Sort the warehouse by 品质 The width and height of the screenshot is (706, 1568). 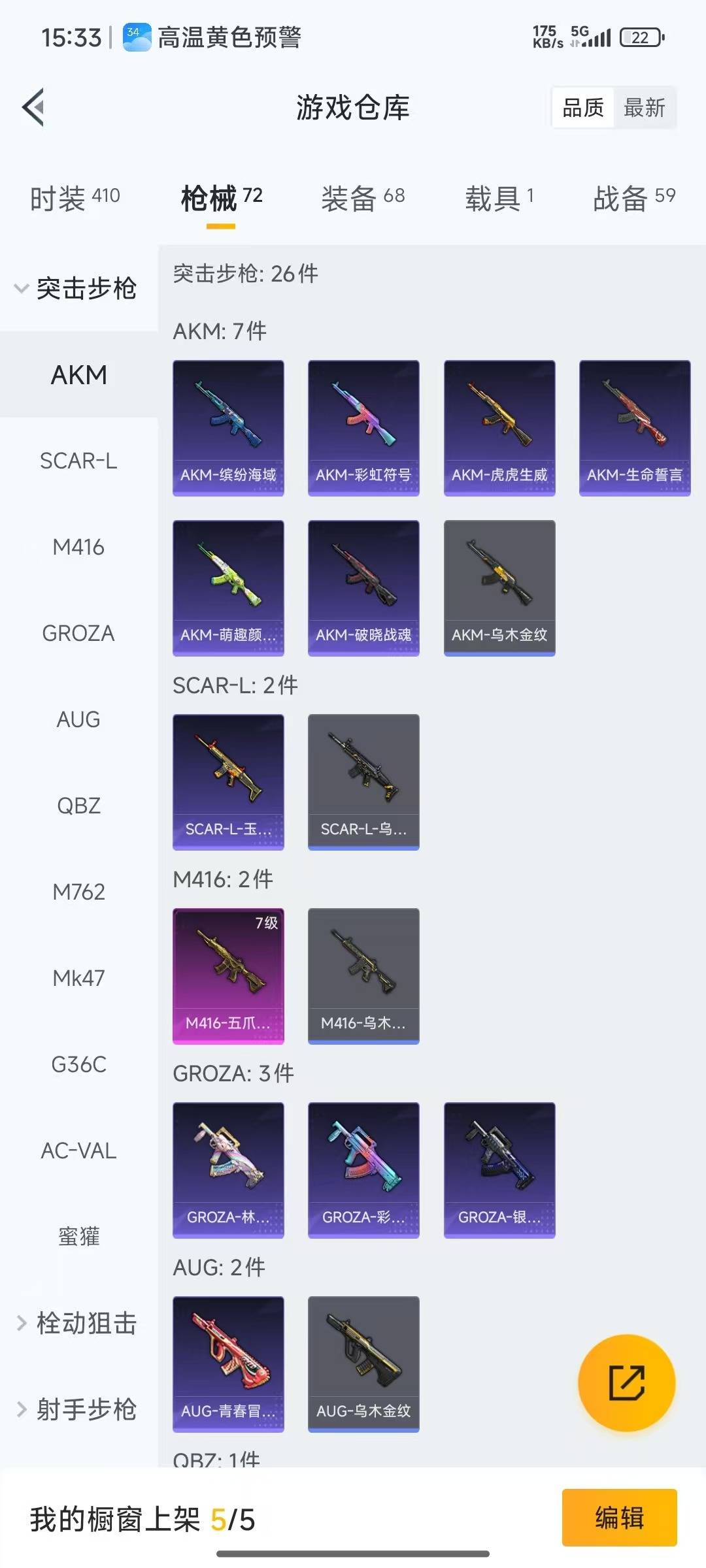[x=582, y=108]
